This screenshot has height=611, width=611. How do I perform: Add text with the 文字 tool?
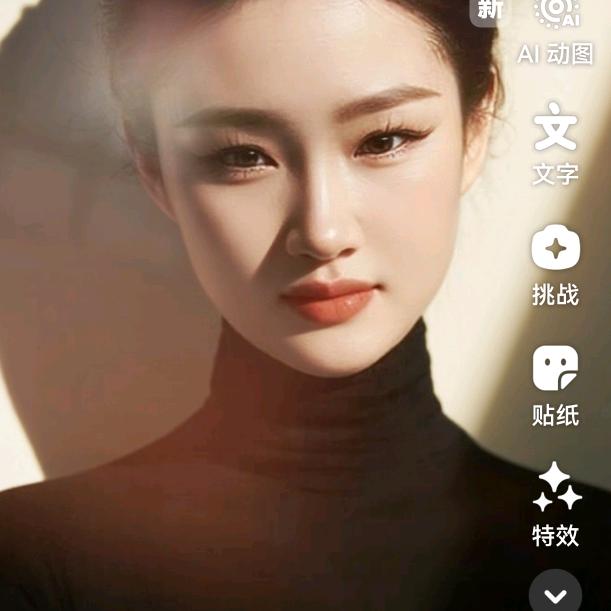(556, 143)
